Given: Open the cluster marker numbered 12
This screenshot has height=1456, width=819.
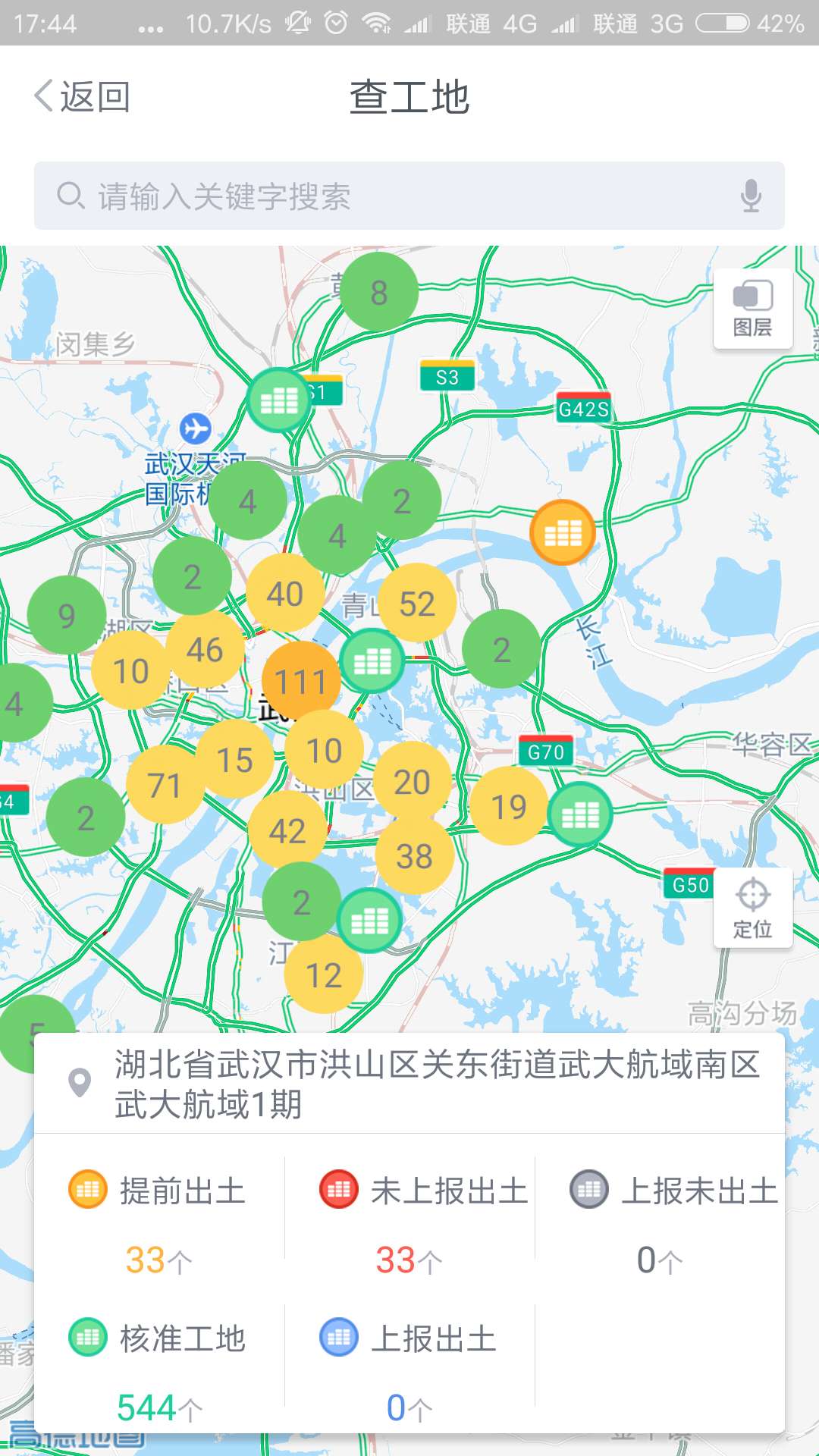Looking at the screenshot, I should tap(324, 975).
